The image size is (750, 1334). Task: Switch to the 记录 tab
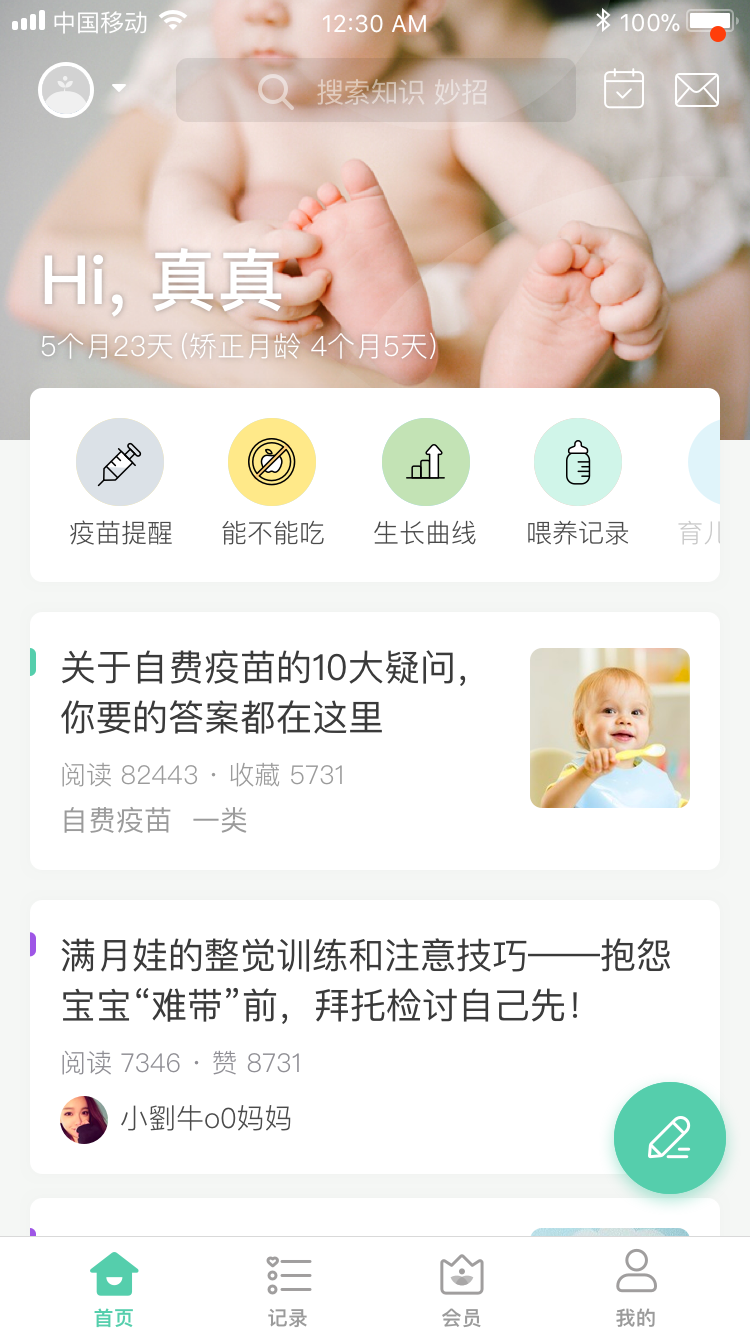[288, 1290]
